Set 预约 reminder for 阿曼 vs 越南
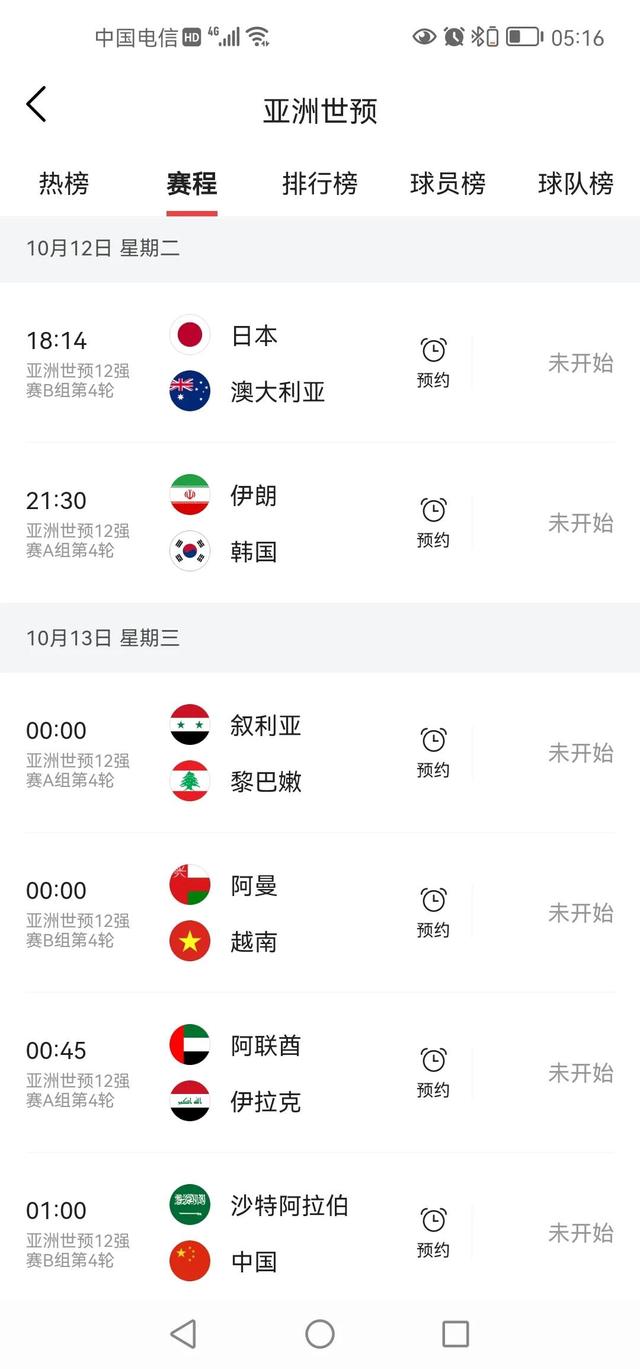640x1369 pixels. click(x=433, y=913)
